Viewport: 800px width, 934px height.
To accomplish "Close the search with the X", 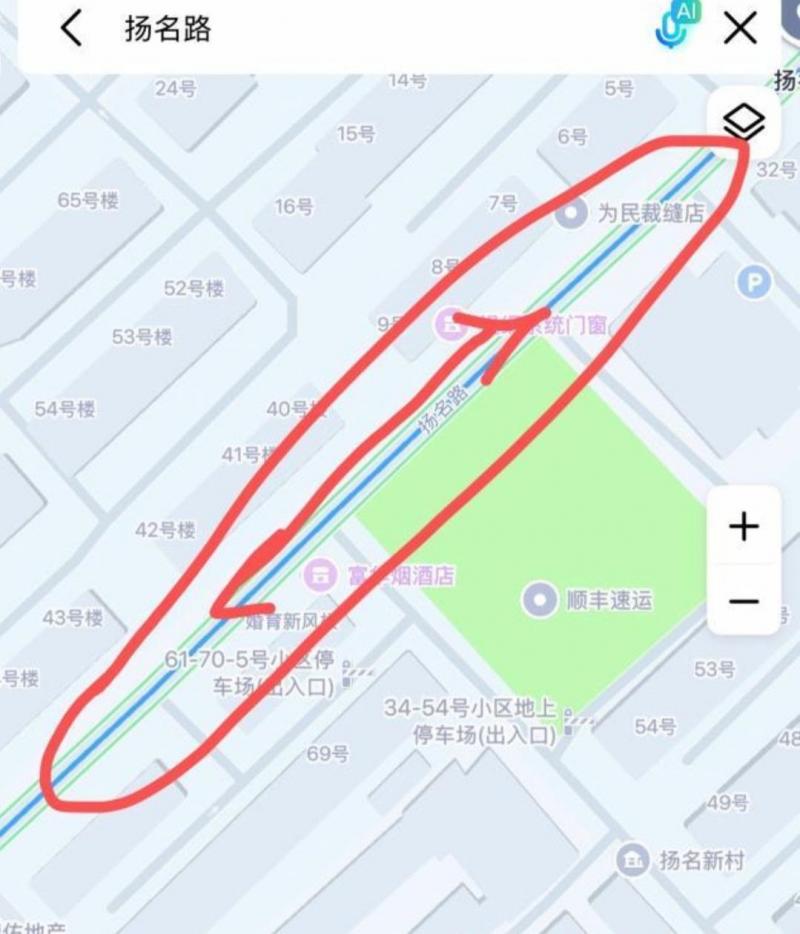I will pos(738,28).
